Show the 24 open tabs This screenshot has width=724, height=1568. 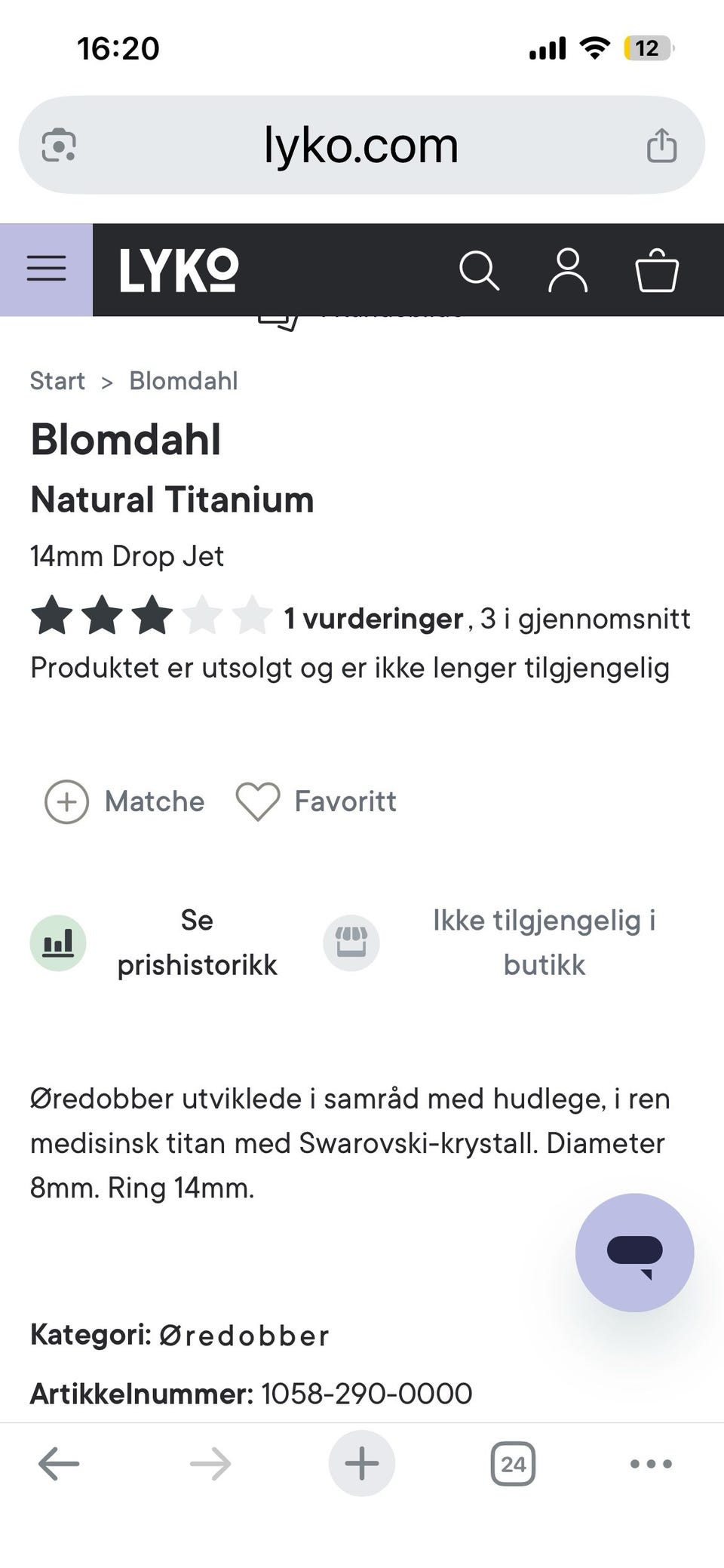click(x=513, y=1465)
